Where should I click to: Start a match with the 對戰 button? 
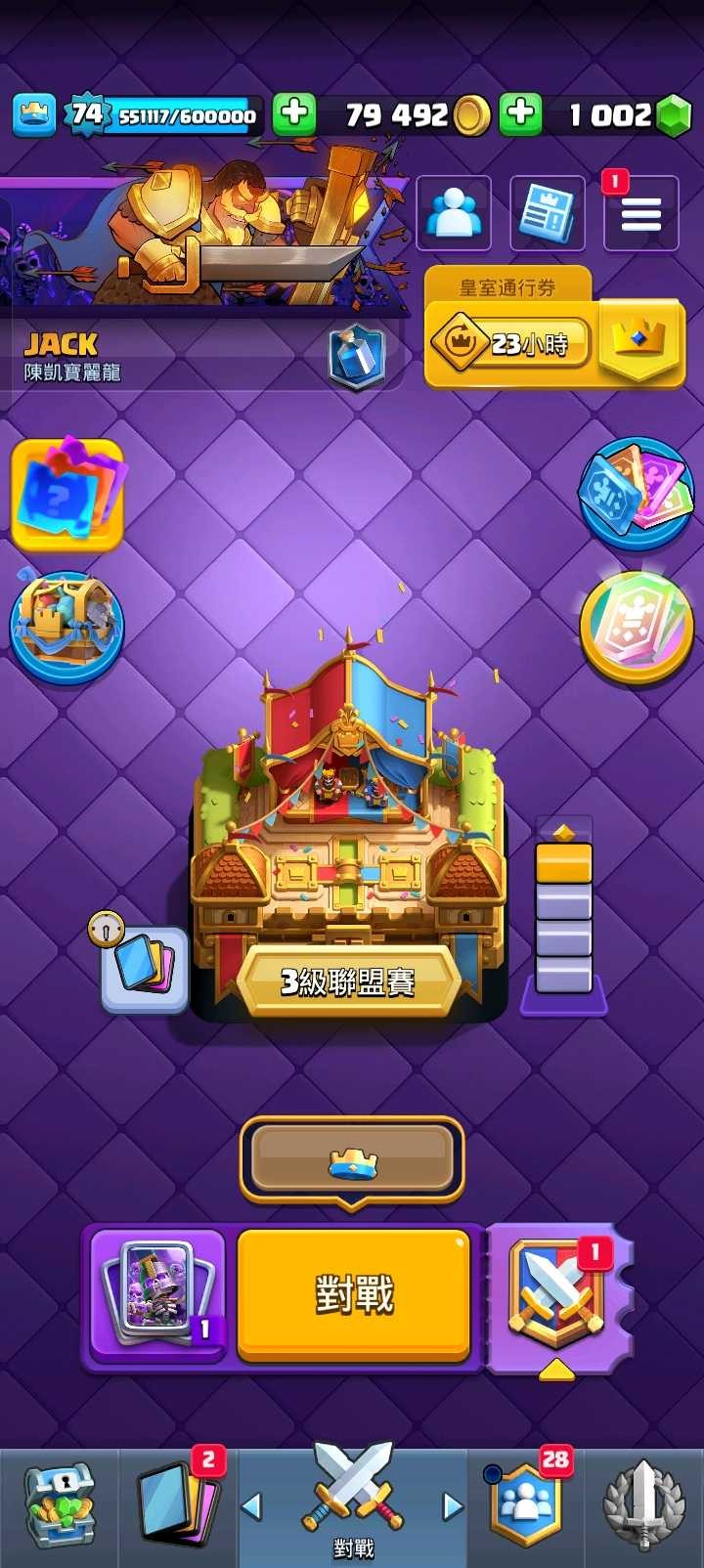click(x=354, y=1294)
